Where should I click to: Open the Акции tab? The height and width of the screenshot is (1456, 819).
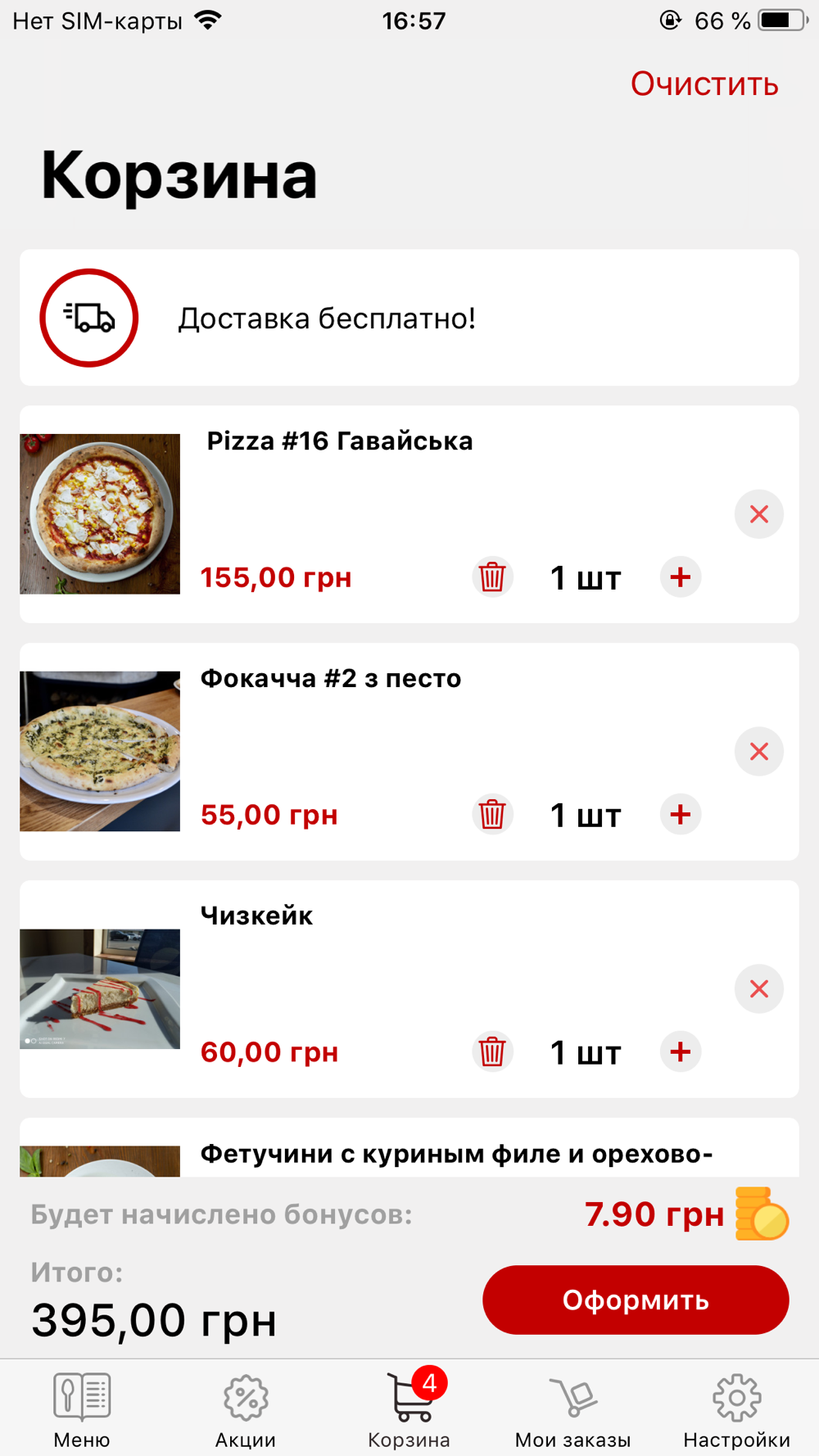[246, 1410]
